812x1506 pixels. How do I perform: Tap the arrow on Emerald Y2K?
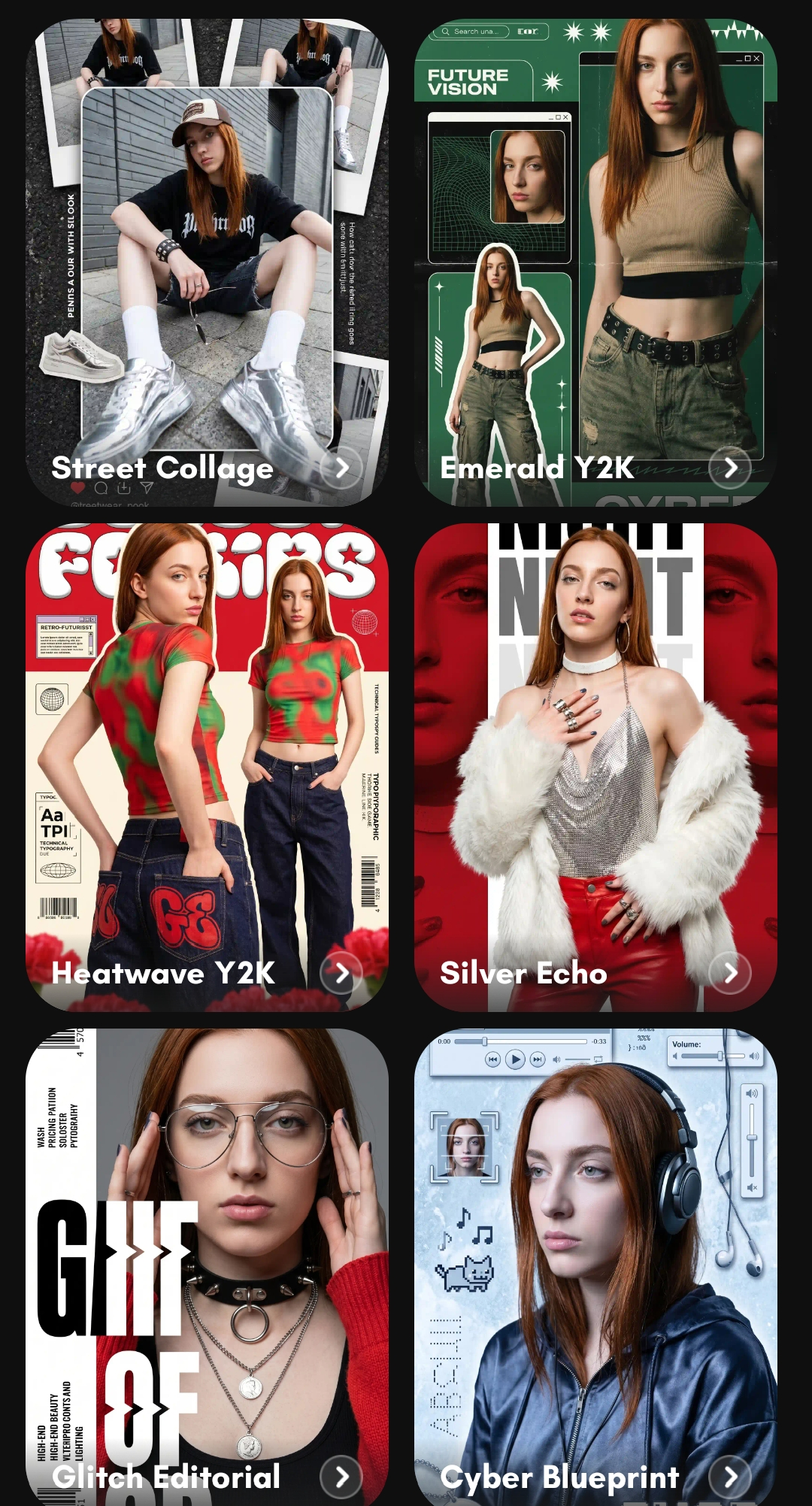click(x=730, y=468)
